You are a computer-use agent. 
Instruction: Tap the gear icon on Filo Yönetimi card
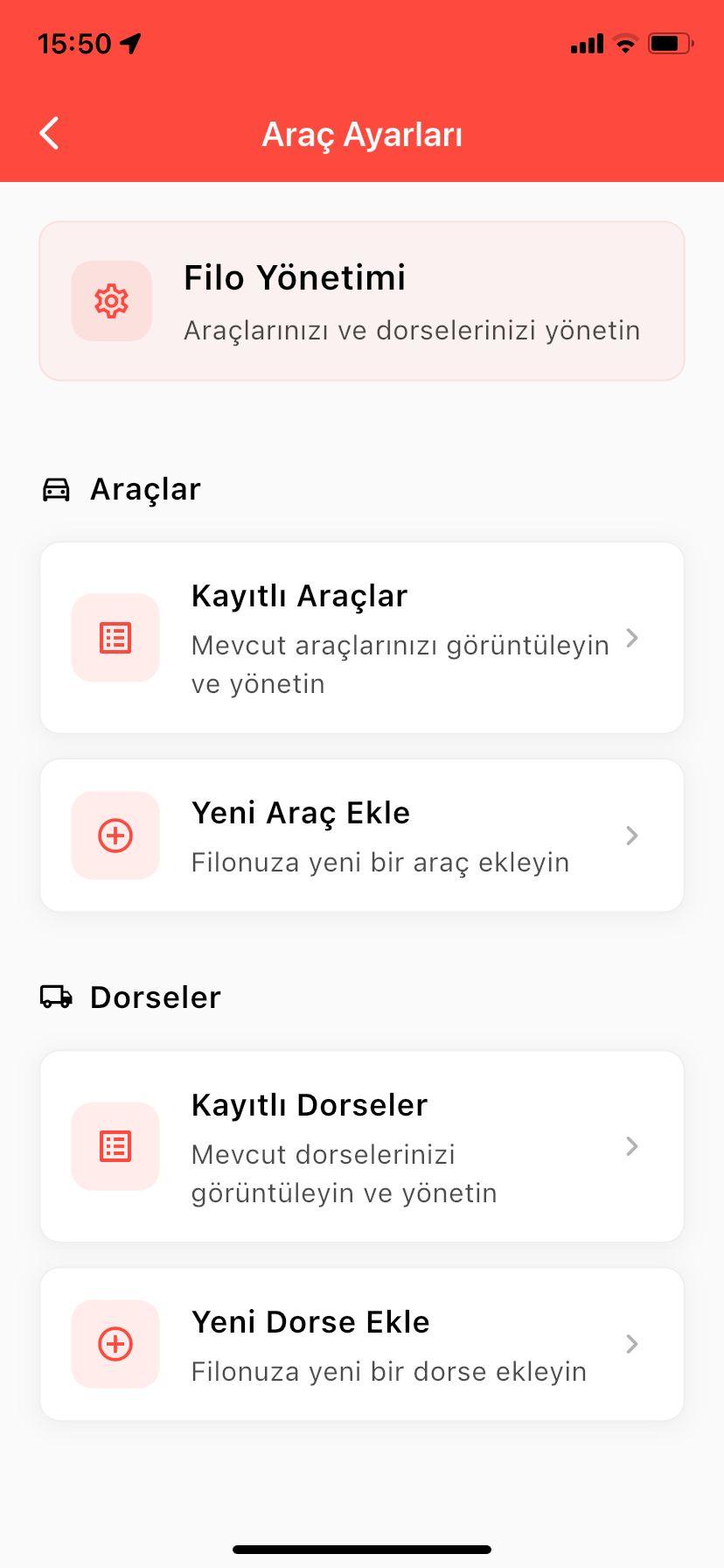(x=112, y=301)
